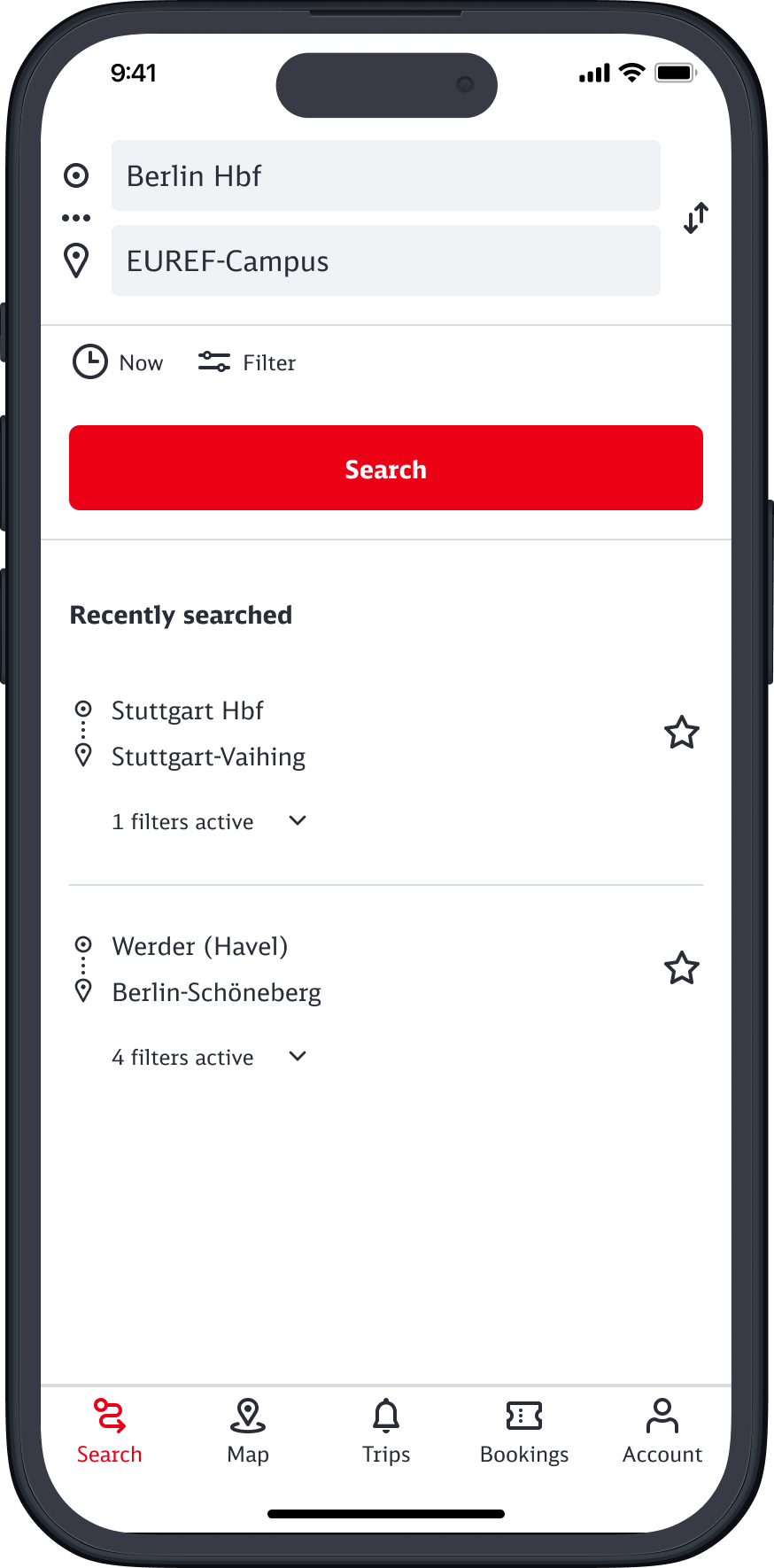Favorite the Stuttgart Hbf route
774x1568 pixels.
pyautogui.click(x=682, y=733)
